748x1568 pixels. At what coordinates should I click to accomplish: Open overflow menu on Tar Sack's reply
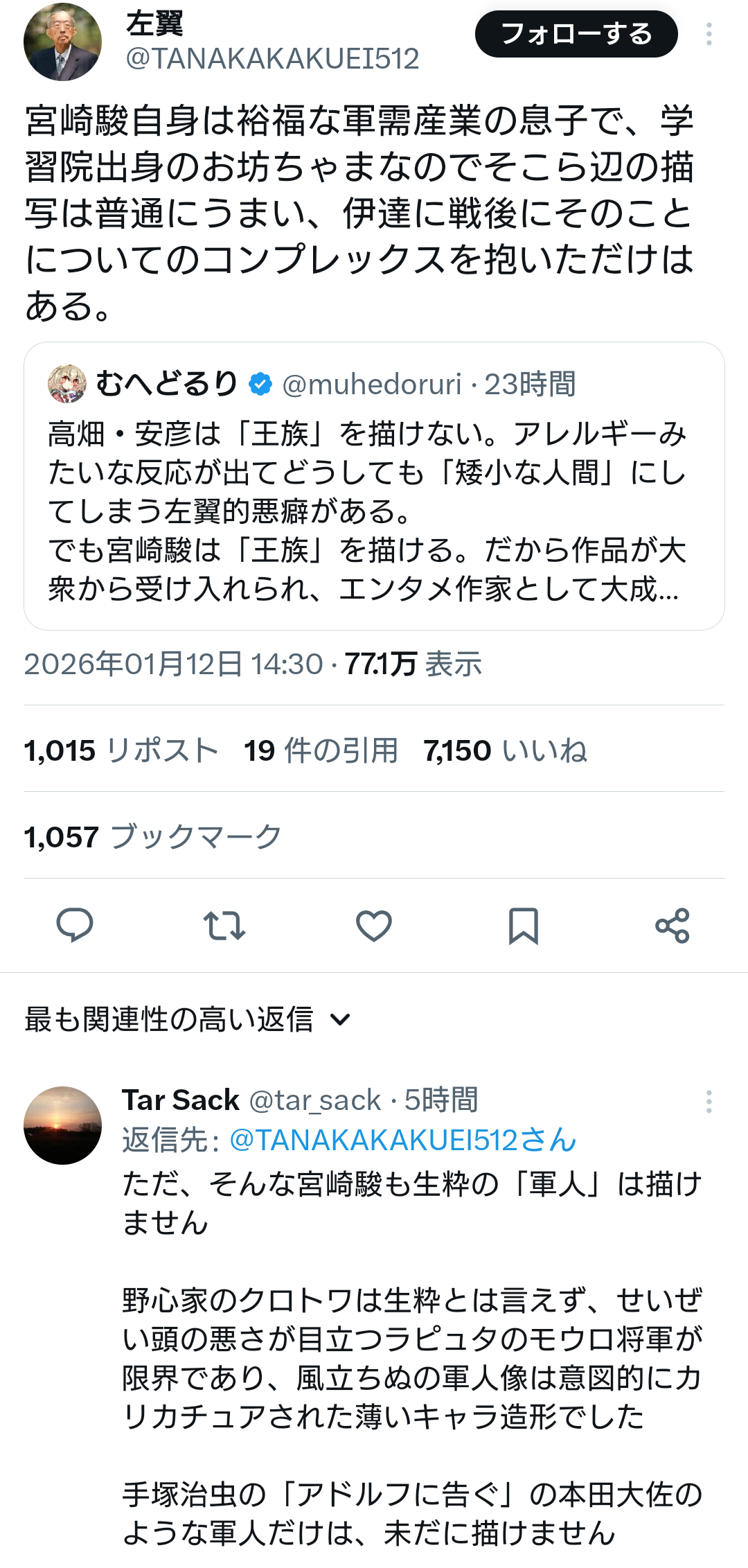pyautogui.click(x=709, y=1101)
